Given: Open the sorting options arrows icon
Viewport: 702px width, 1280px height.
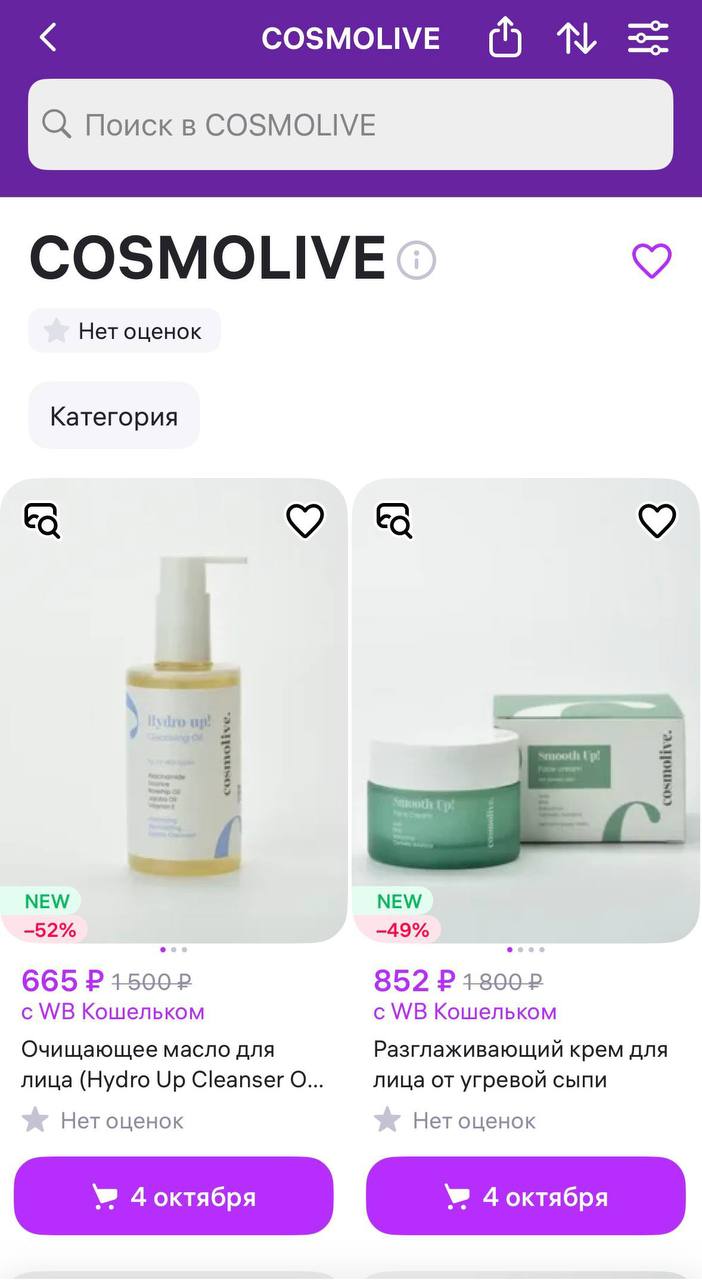Looking at the screenshot, I should (x=576, y=38).
